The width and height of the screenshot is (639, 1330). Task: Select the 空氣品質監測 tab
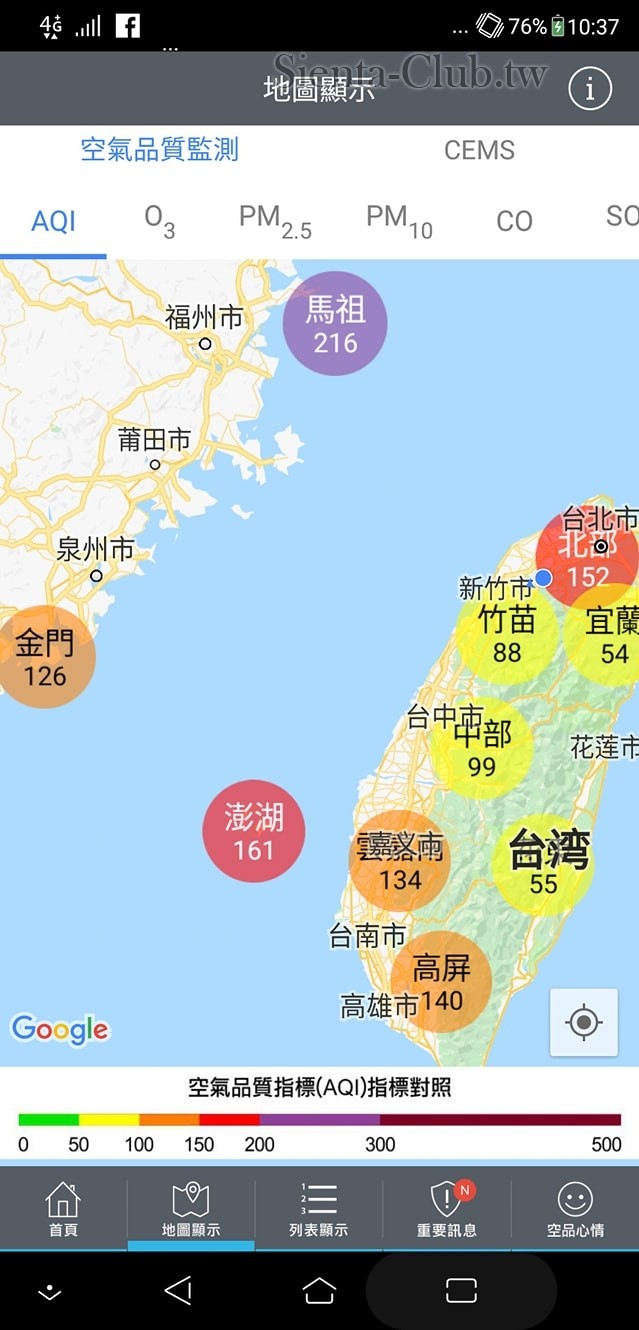coord(160,150)
